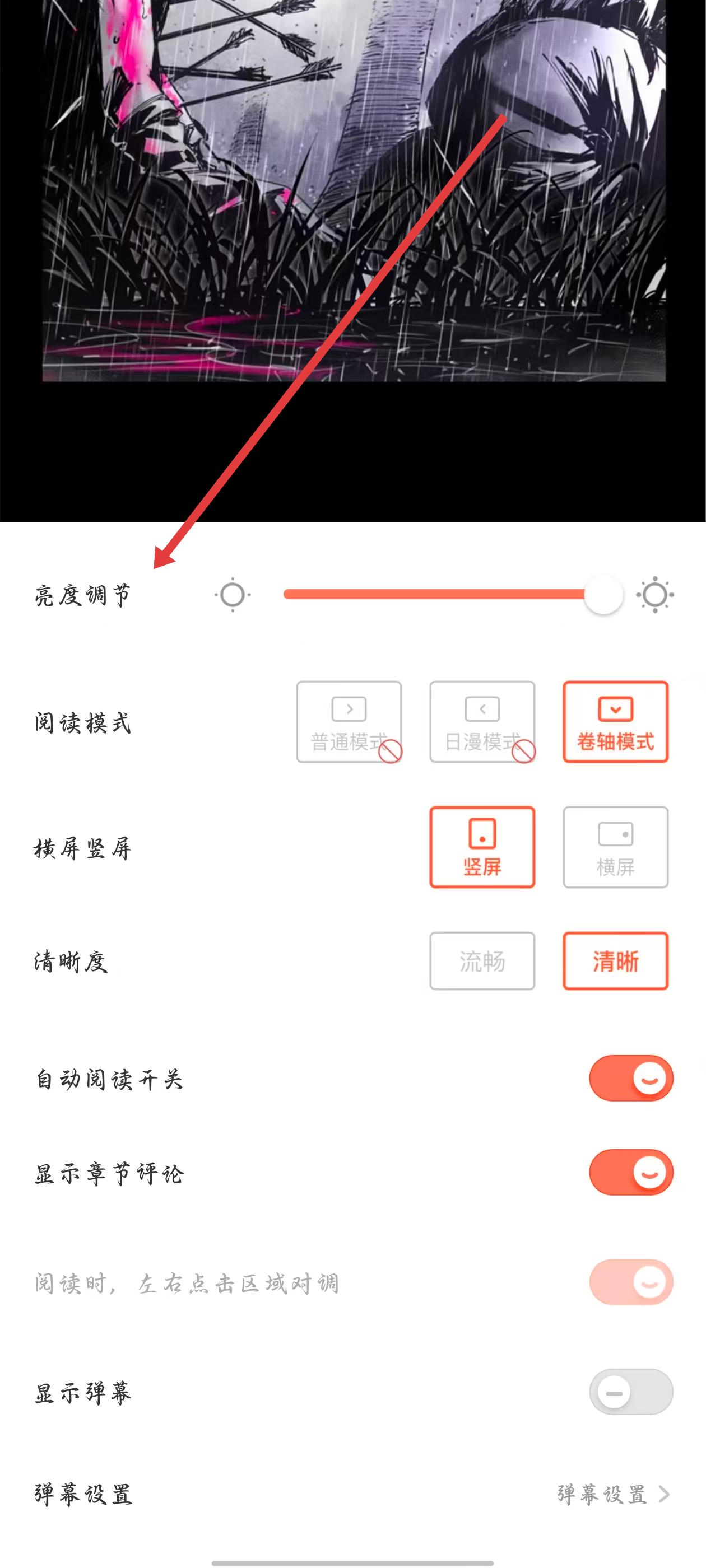706x1568 pixels.
Task: Disable 显示章节评论 toggle
Action: [630, 1172]
